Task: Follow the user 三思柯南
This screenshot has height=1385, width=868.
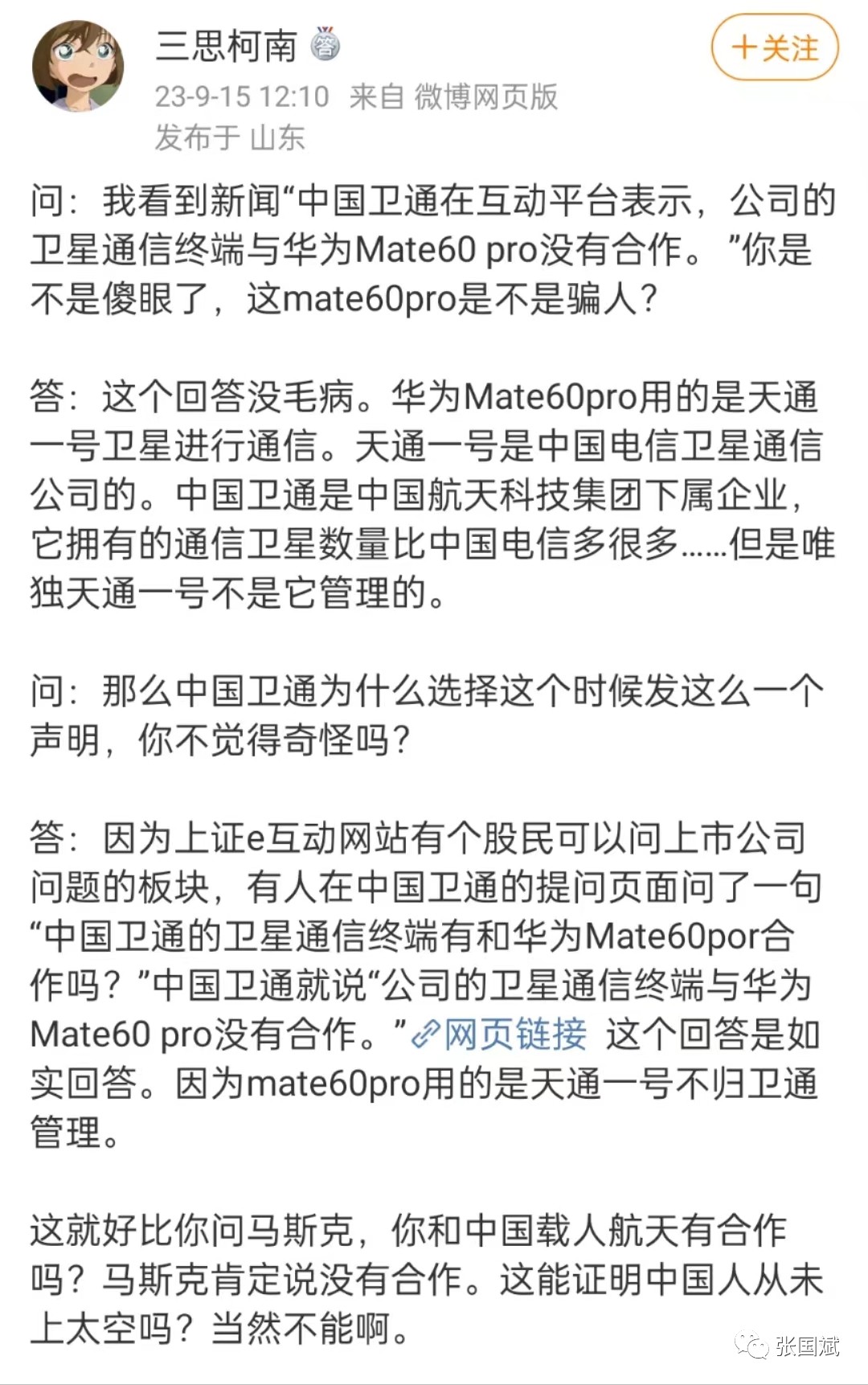Action: coord(774,48)
